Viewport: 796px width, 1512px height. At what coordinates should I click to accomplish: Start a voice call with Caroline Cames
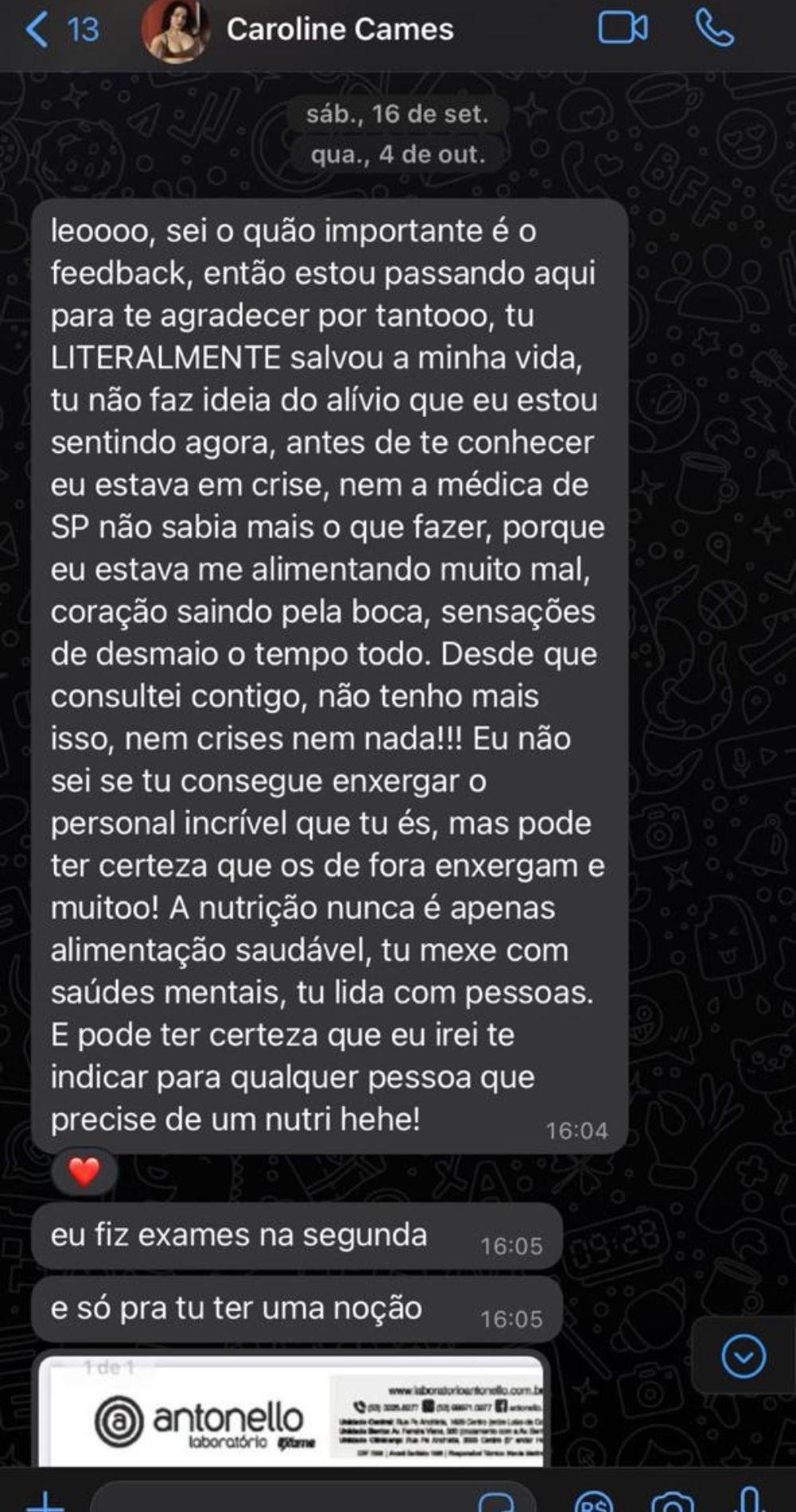point(714,29)
